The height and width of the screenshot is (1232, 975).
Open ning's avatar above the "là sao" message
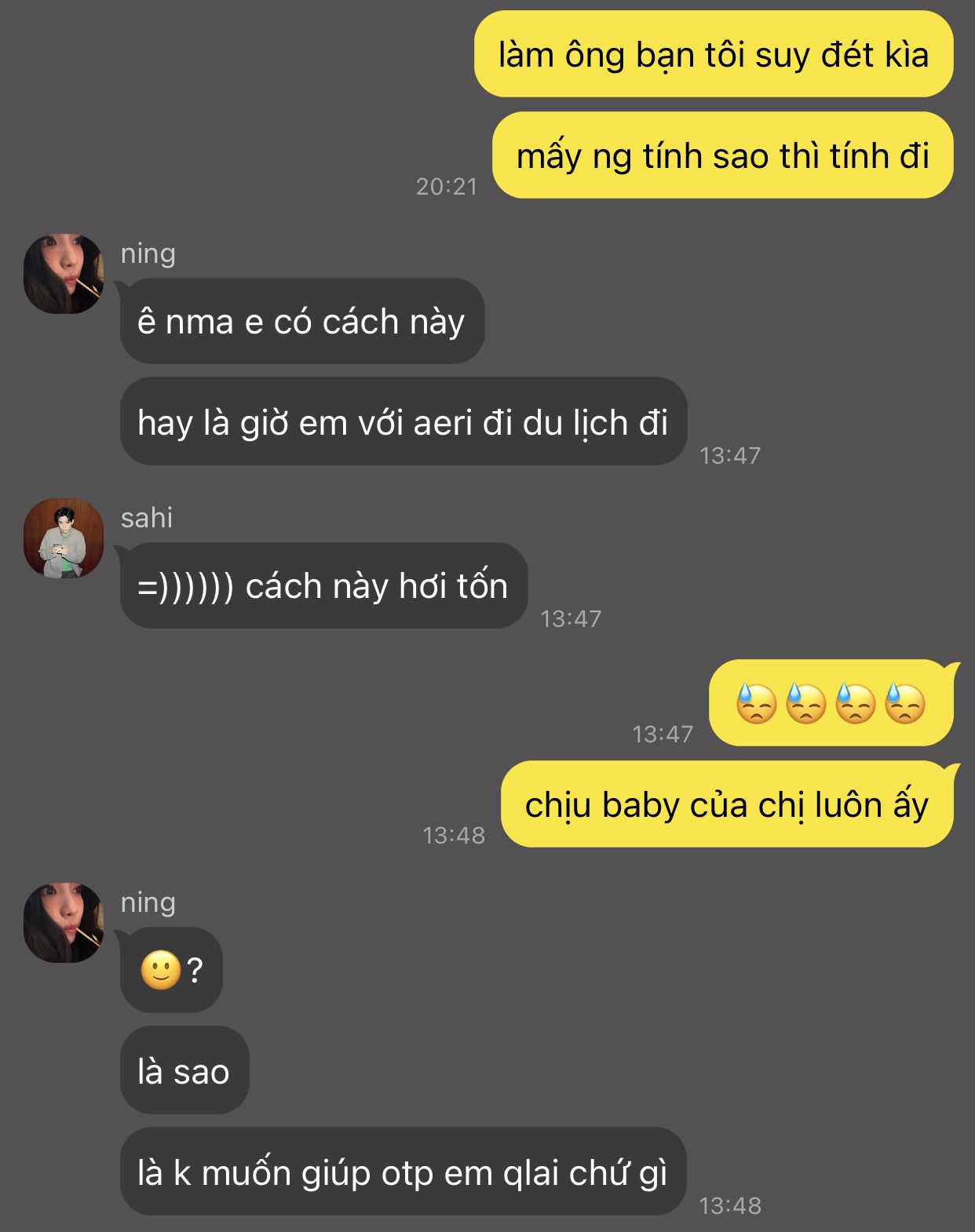[x=64, y=923]
